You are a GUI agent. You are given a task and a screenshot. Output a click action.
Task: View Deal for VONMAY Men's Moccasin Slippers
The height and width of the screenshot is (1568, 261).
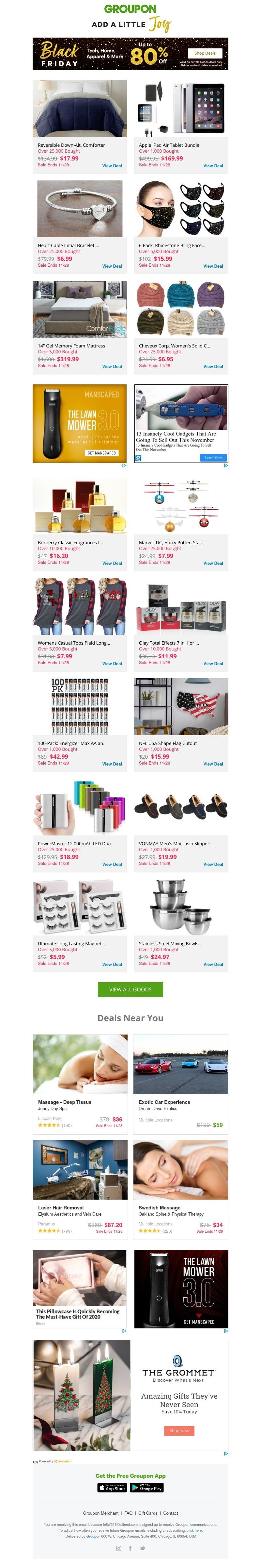[212, 864]
